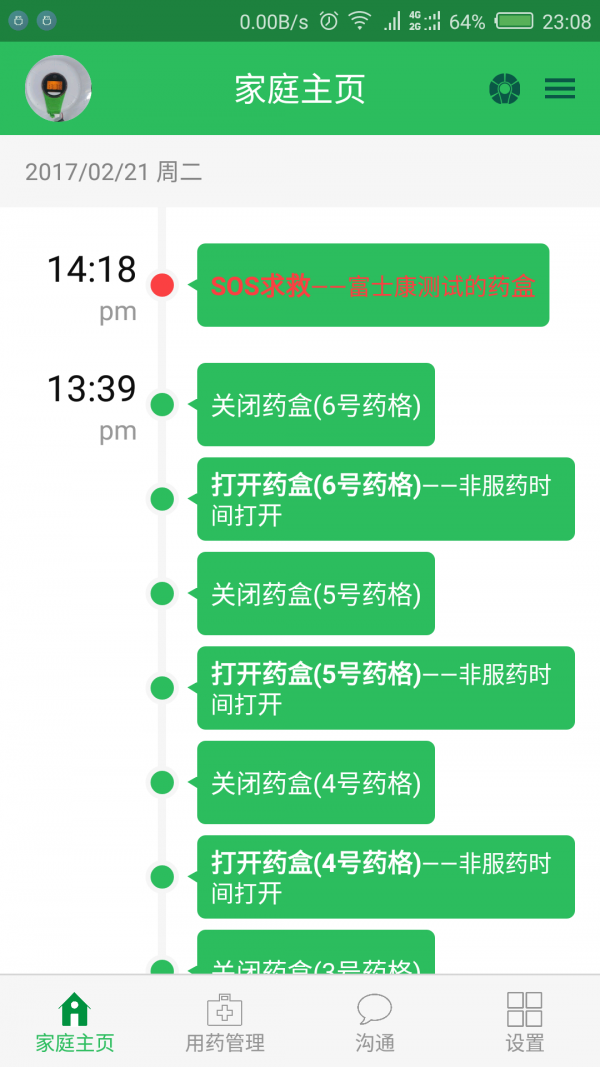View the 打开药盒(5号药格) record
This screenshot has height=1067, width=600.
[385, 688]
